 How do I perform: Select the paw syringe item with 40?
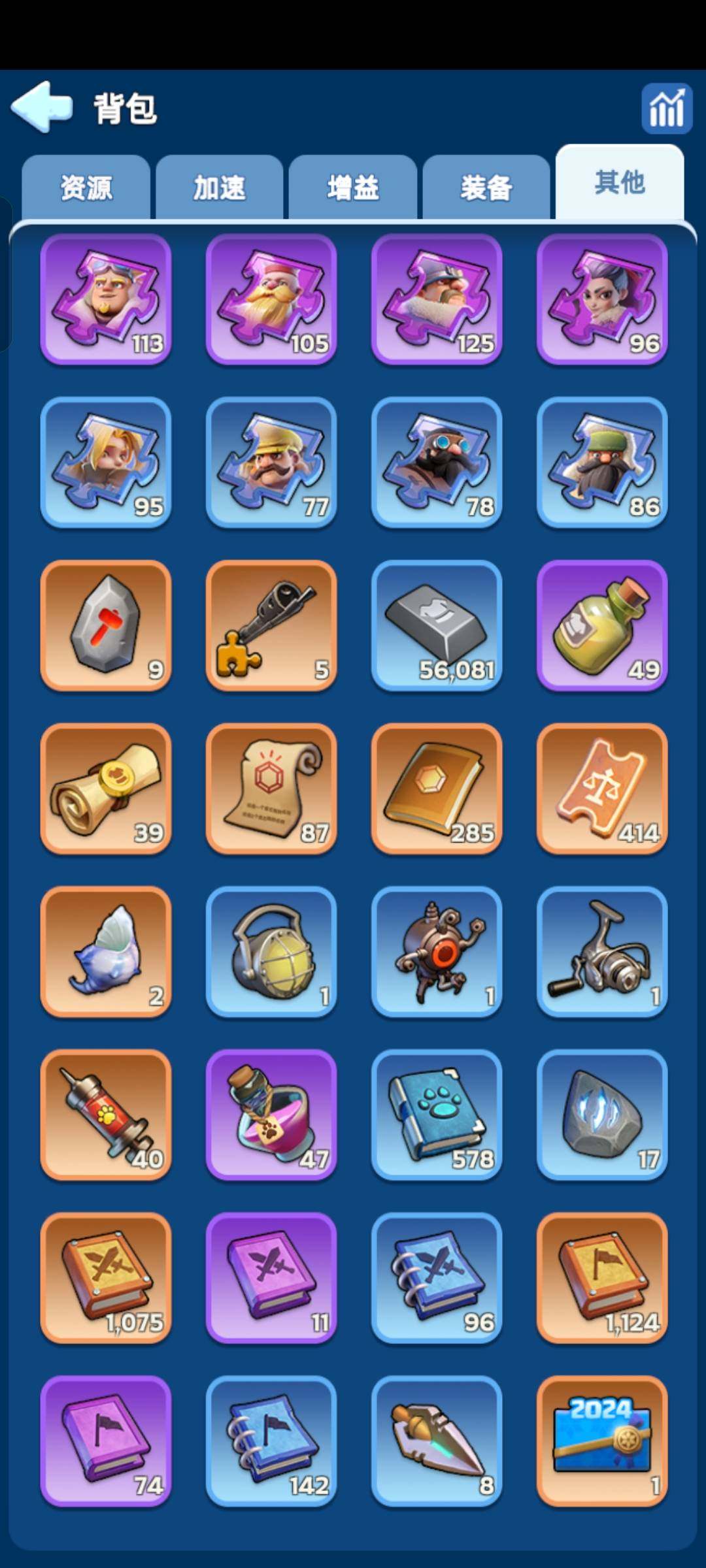(x=106, y=1115)
